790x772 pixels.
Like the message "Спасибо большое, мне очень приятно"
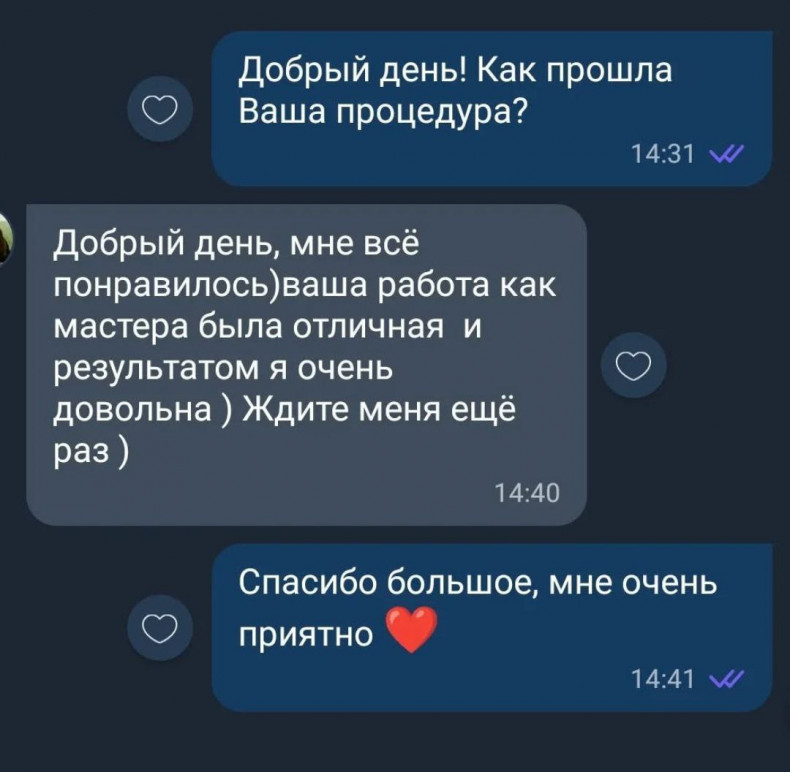(x=161, y=628)
